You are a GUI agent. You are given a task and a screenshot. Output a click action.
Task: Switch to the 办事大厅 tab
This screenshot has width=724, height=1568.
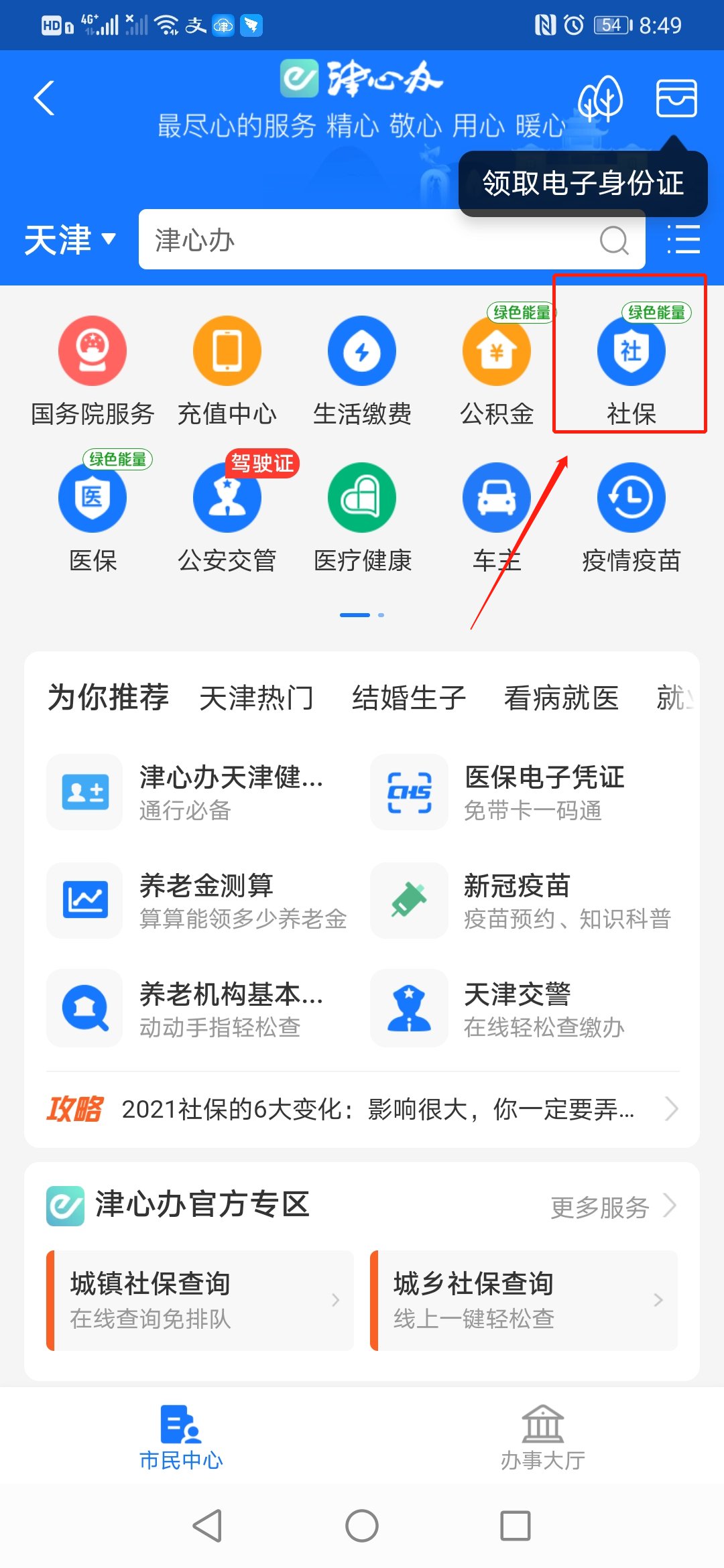543,1437
